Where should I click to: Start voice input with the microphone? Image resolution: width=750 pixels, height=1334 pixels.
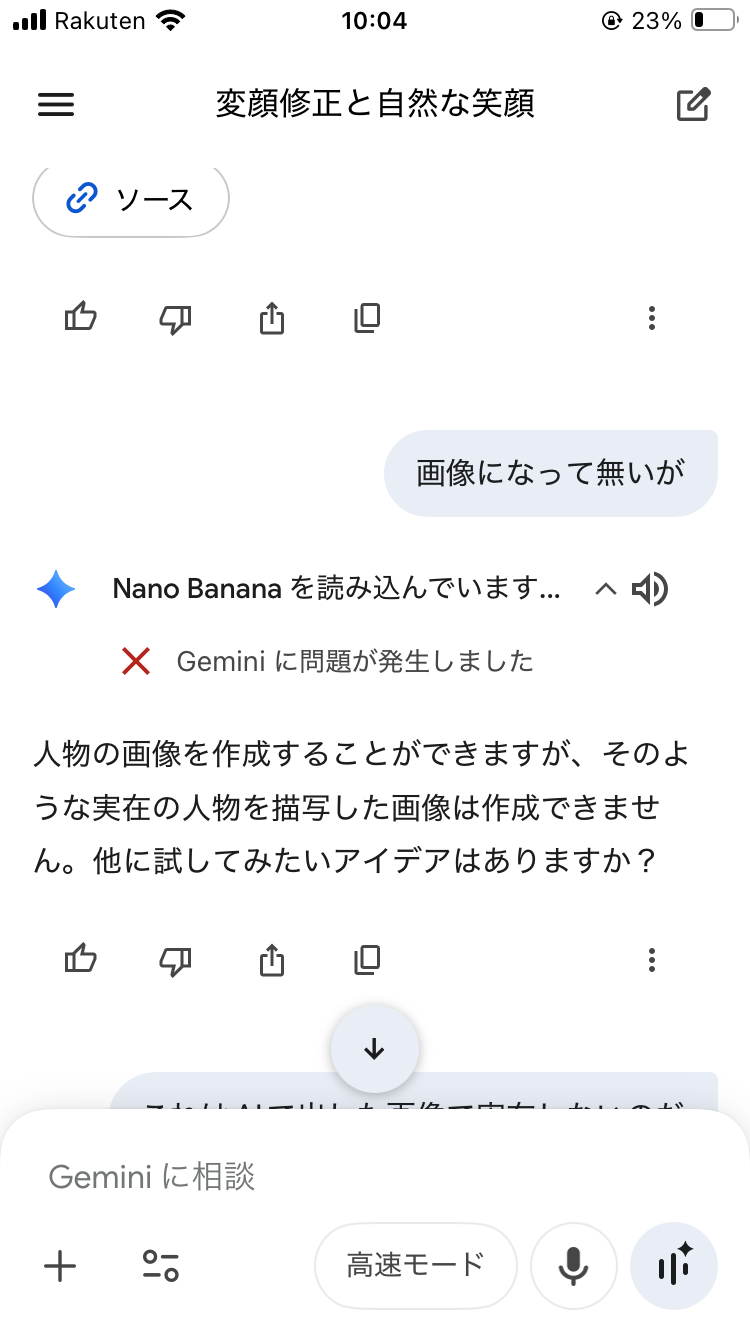coord(573,1266)
